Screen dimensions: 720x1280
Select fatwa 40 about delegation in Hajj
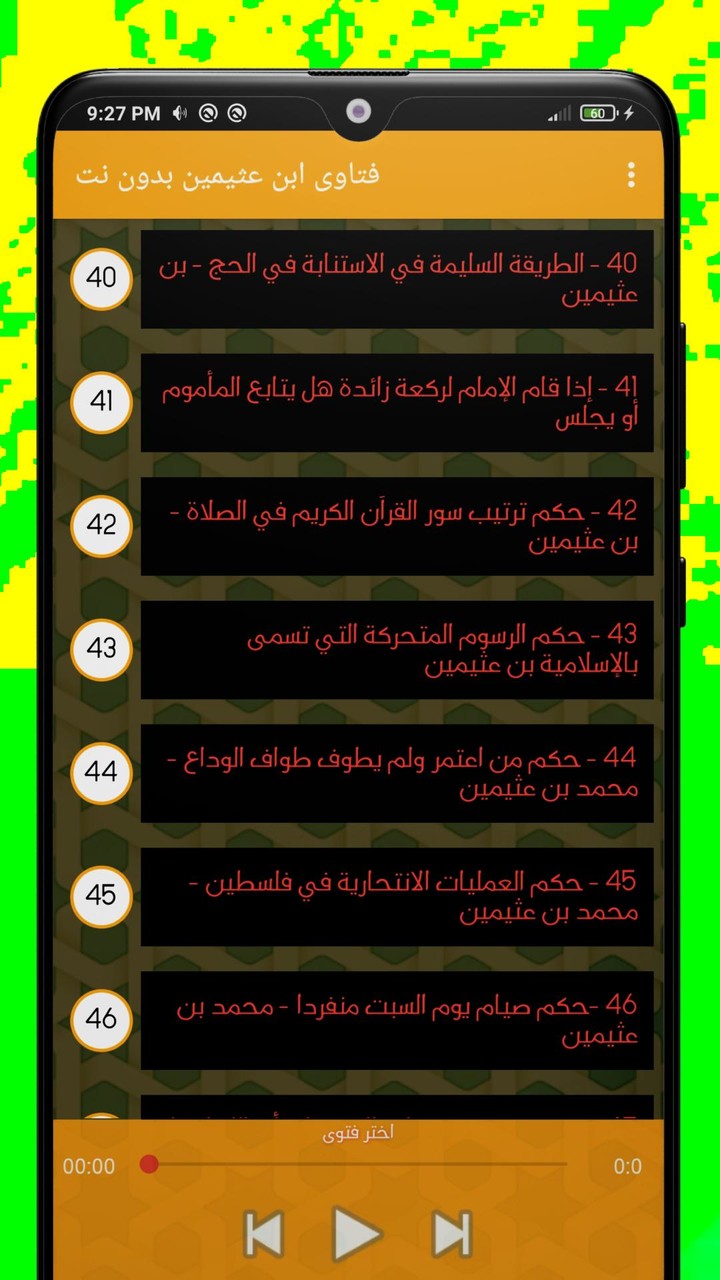tap(397, 279)
